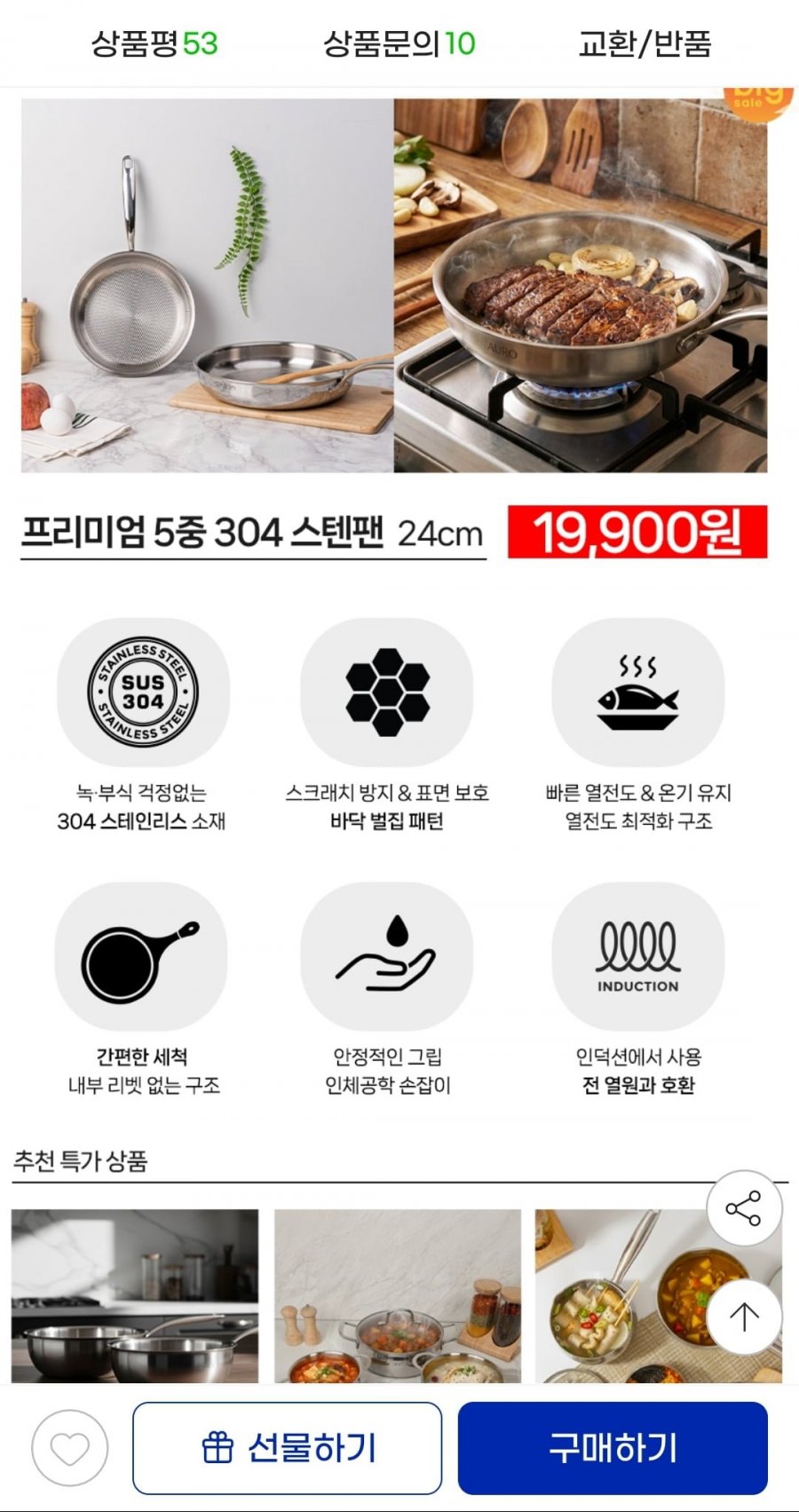Add the product to wishlist with the heart
799x1512 pixels.
point(70,1448)
